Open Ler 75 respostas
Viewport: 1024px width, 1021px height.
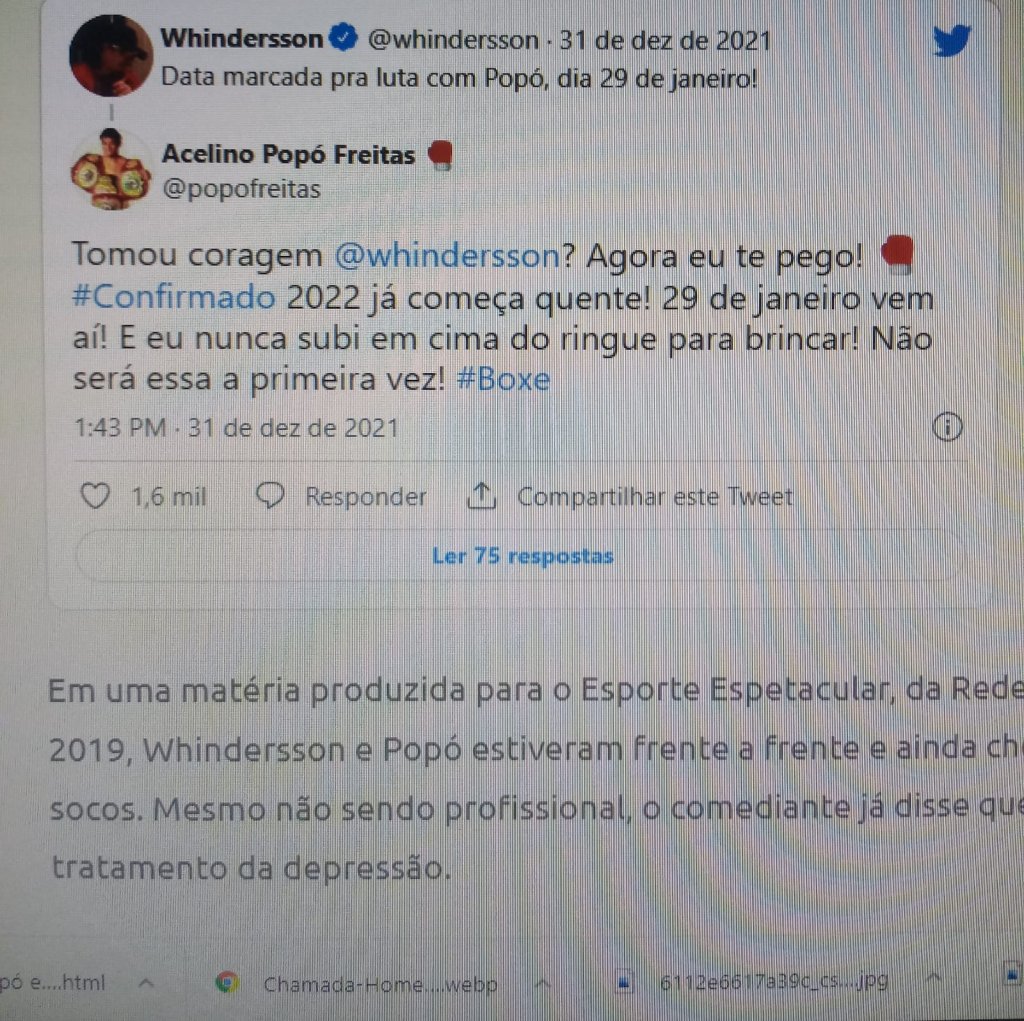[522, 556]
